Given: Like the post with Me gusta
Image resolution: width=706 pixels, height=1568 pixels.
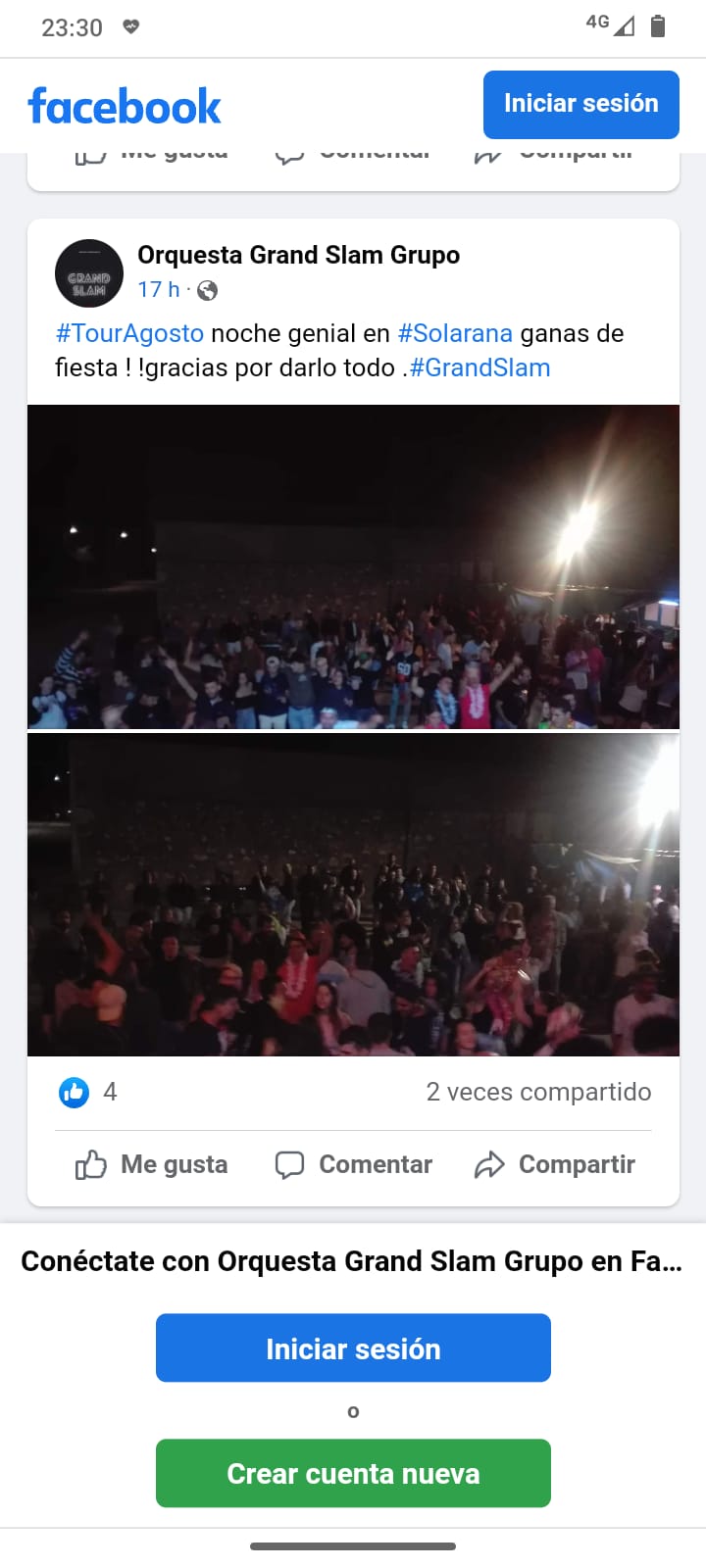Looking at the screenshot, I should [152, 1164].
